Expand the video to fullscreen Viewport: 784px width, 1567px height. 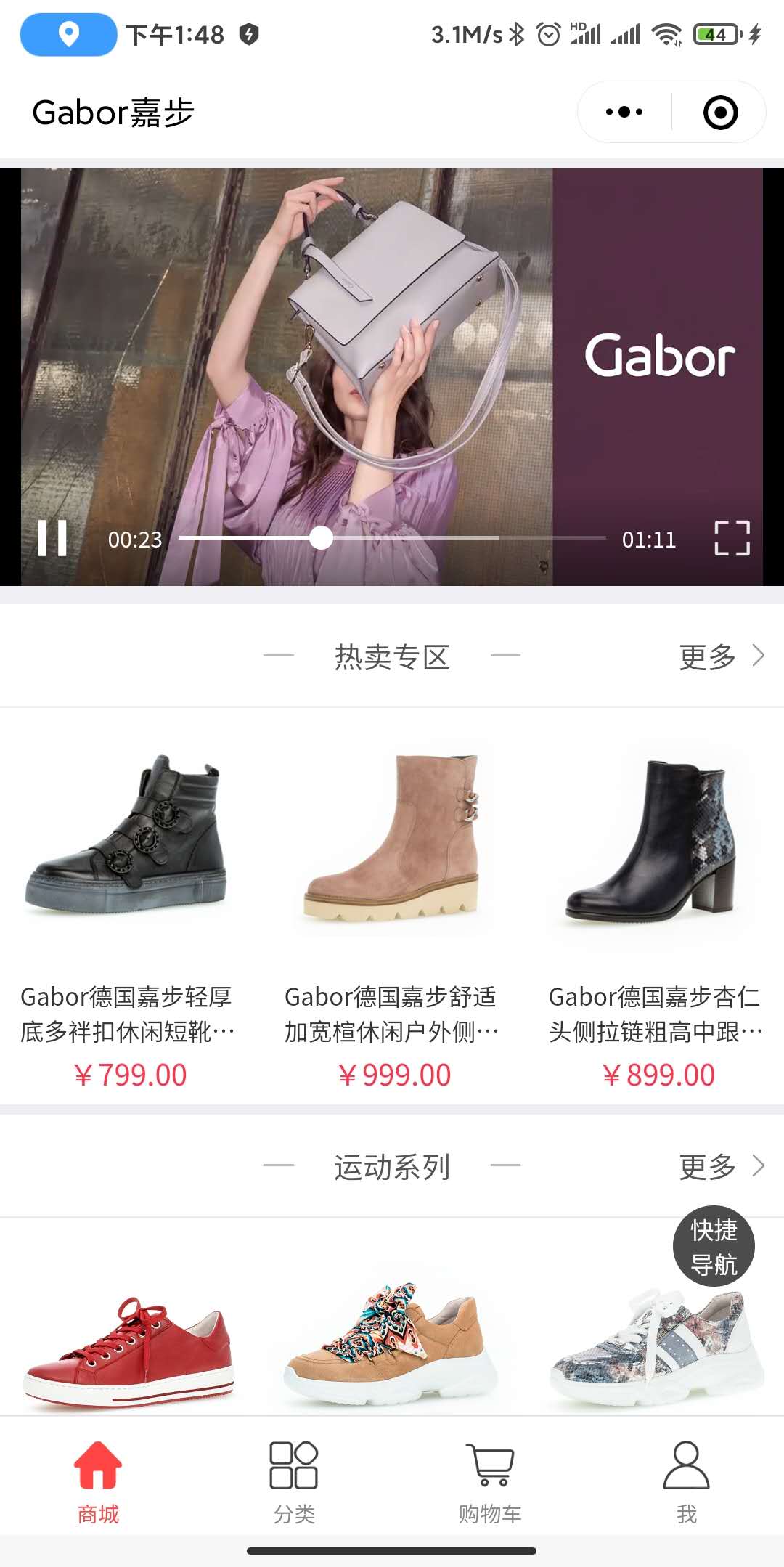(732, 538)
